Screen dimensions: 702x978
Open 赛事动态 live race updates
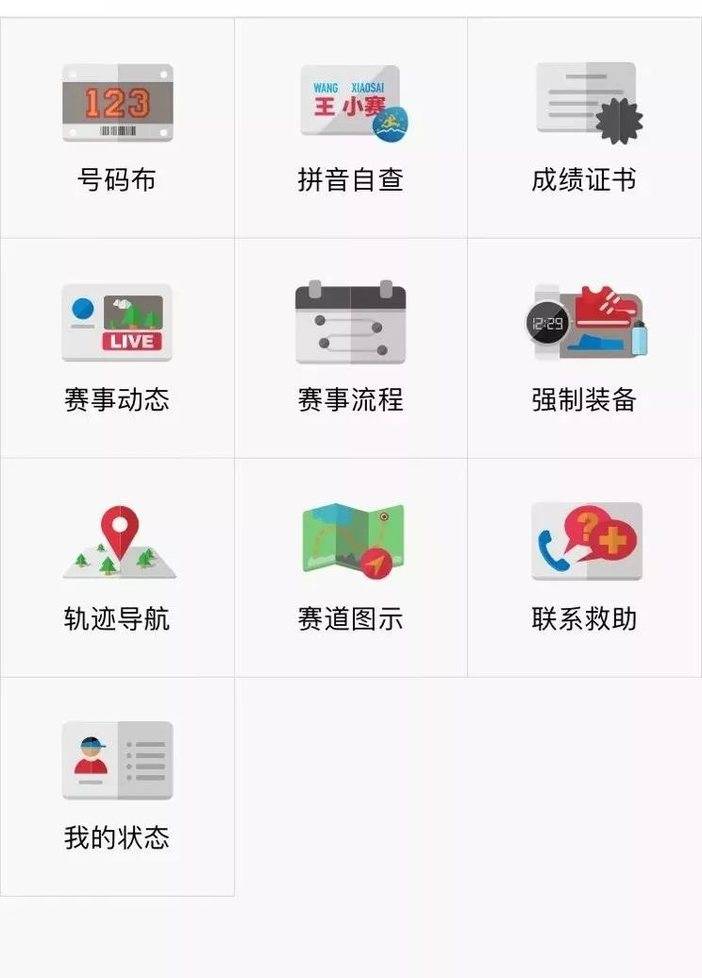117,347
